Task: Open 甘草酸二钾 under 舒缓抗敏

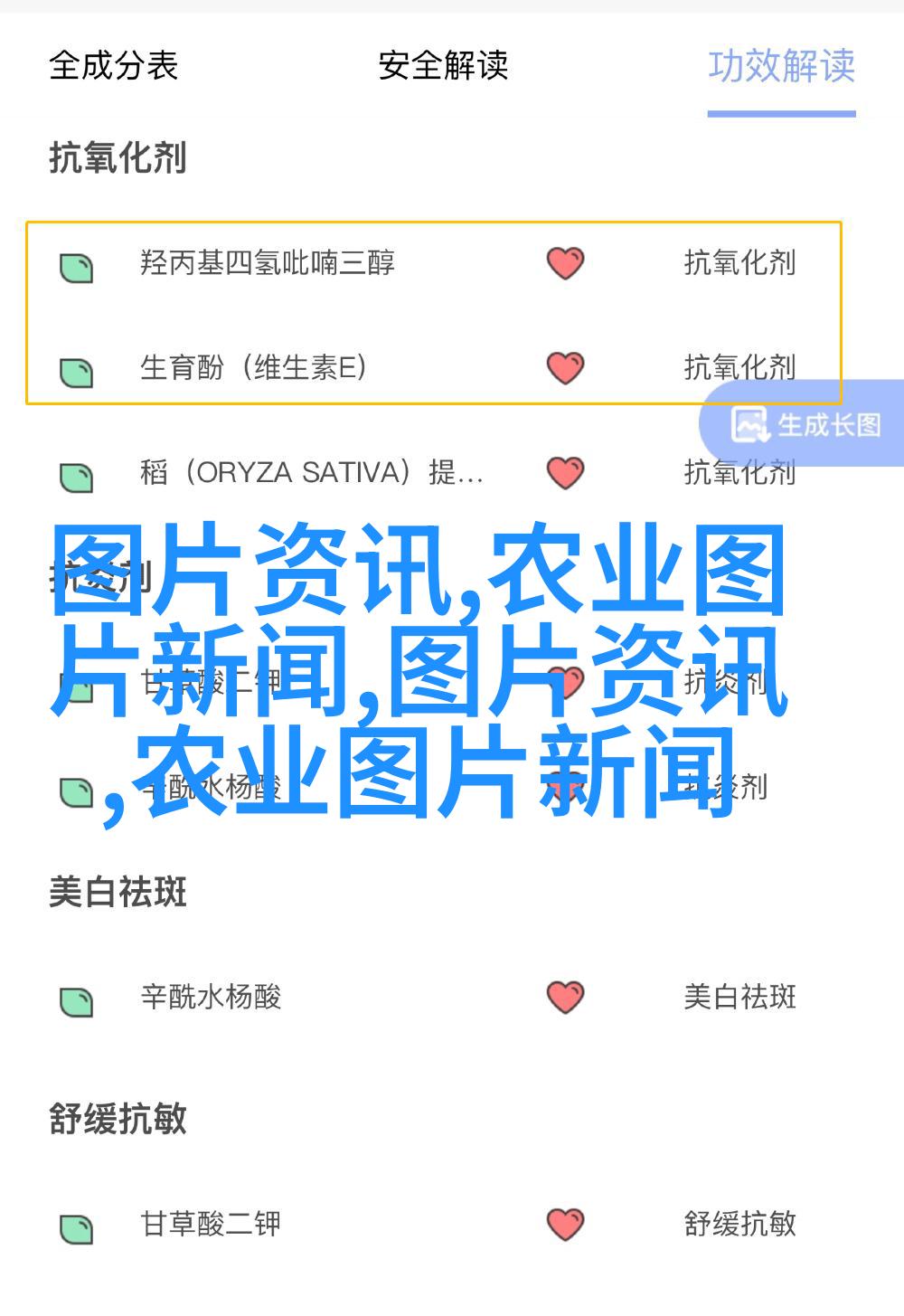Action: 211,1225
